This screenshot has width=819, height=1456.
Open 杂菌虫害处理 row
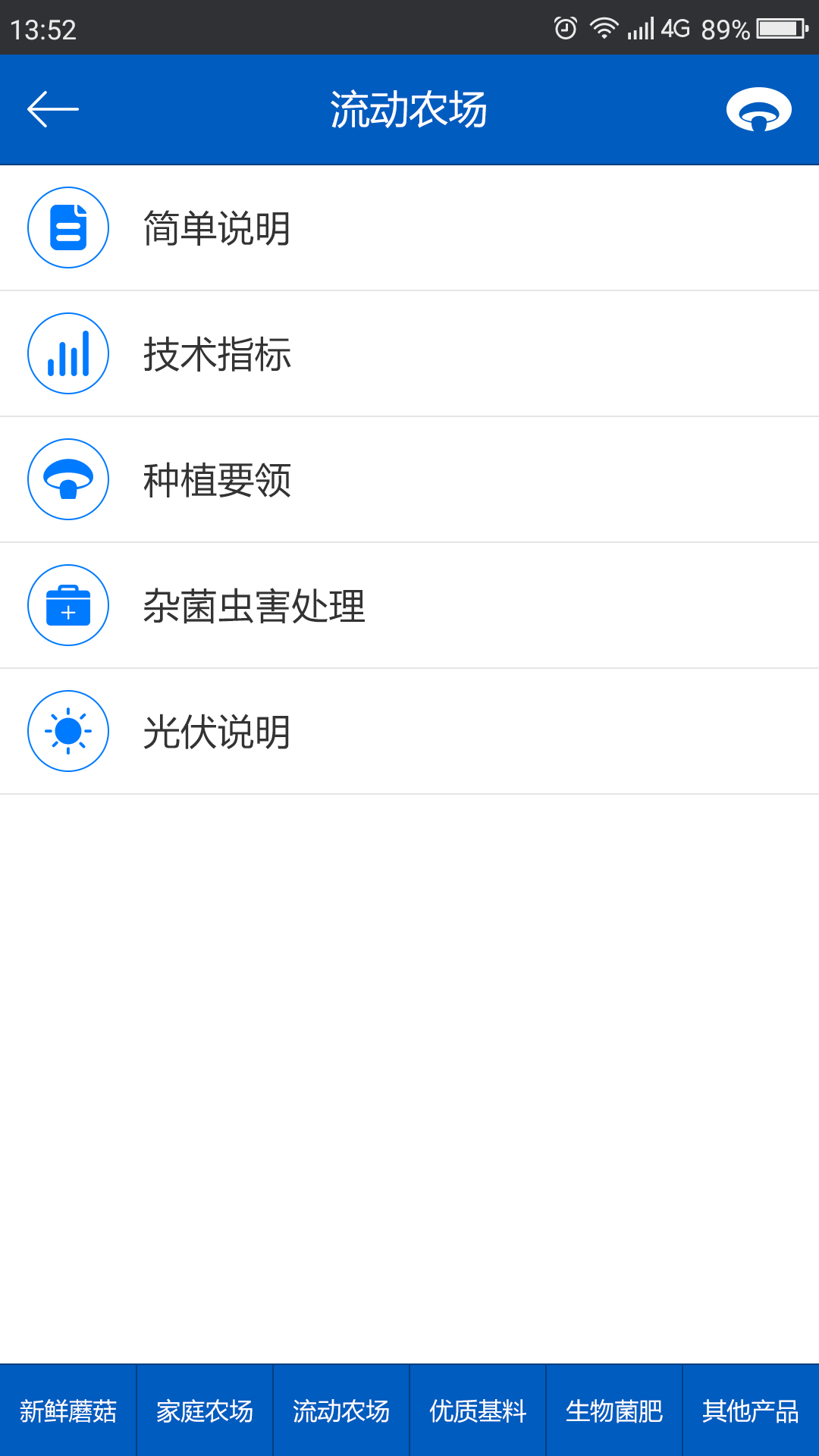point(409,605)
